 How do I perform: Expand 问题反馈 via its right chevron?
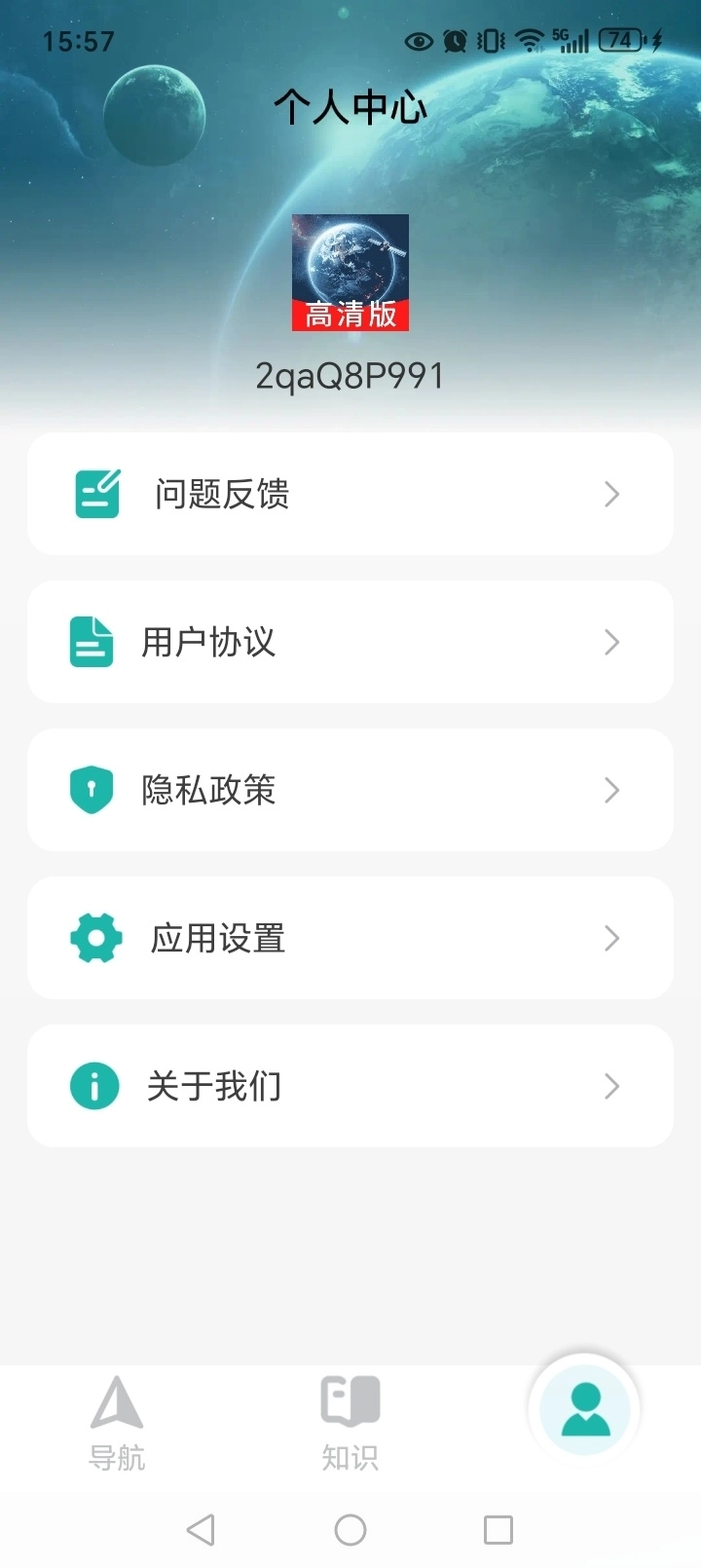click(611, 493)
